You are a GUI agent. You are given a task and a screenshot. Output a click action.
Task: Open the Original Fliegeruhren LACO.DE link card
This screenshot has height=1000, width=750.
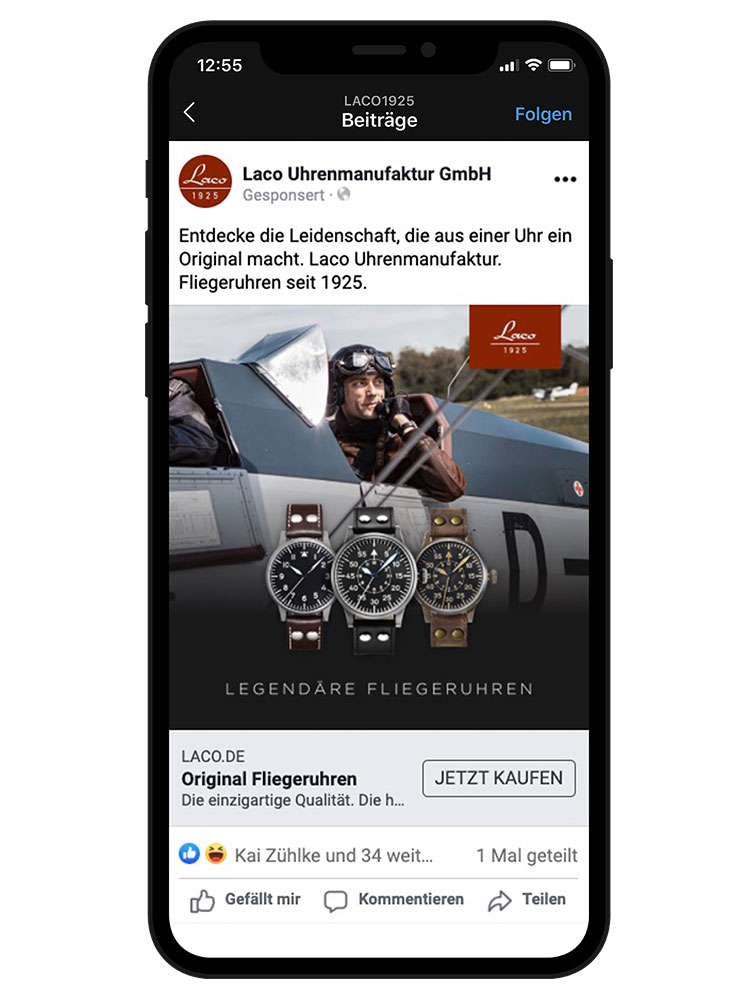pos(290,779)
